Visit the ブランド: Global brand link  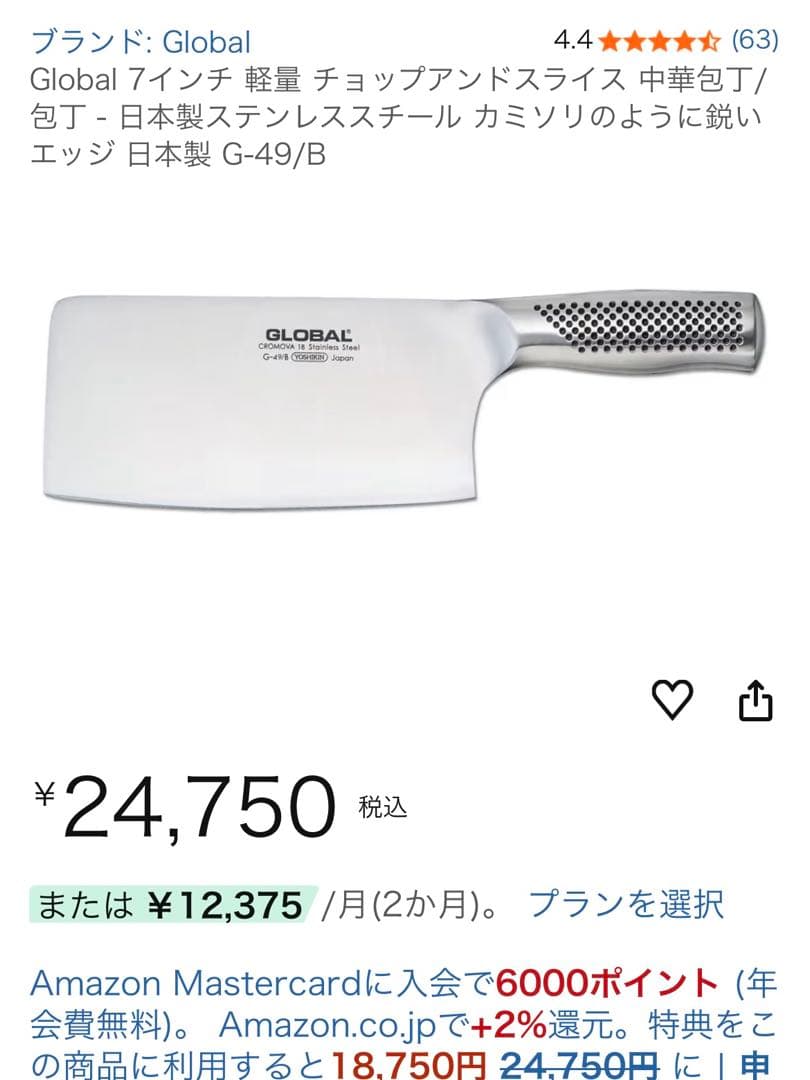138,41
